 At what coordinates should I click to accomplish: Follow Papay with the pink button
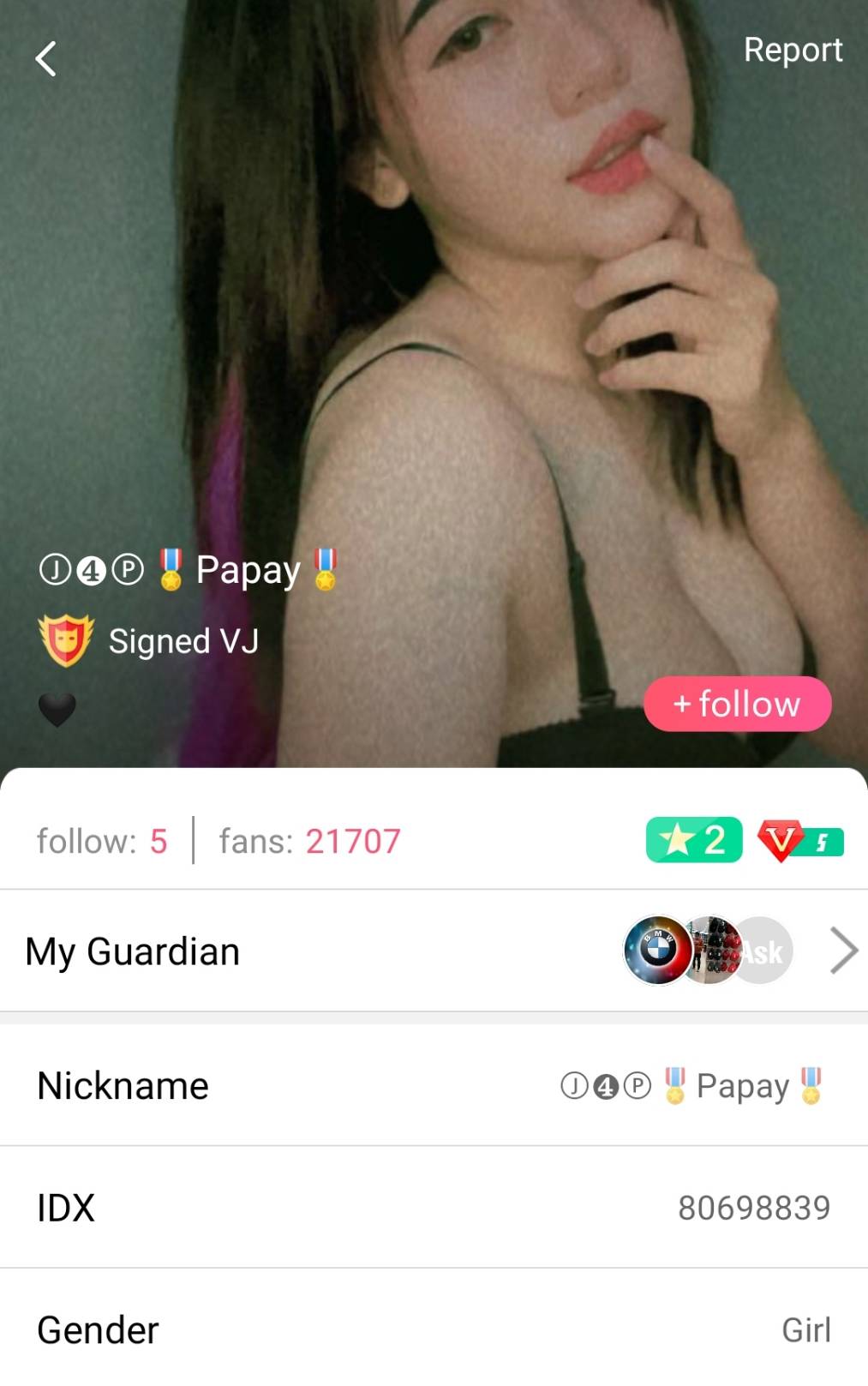[737, 704]
